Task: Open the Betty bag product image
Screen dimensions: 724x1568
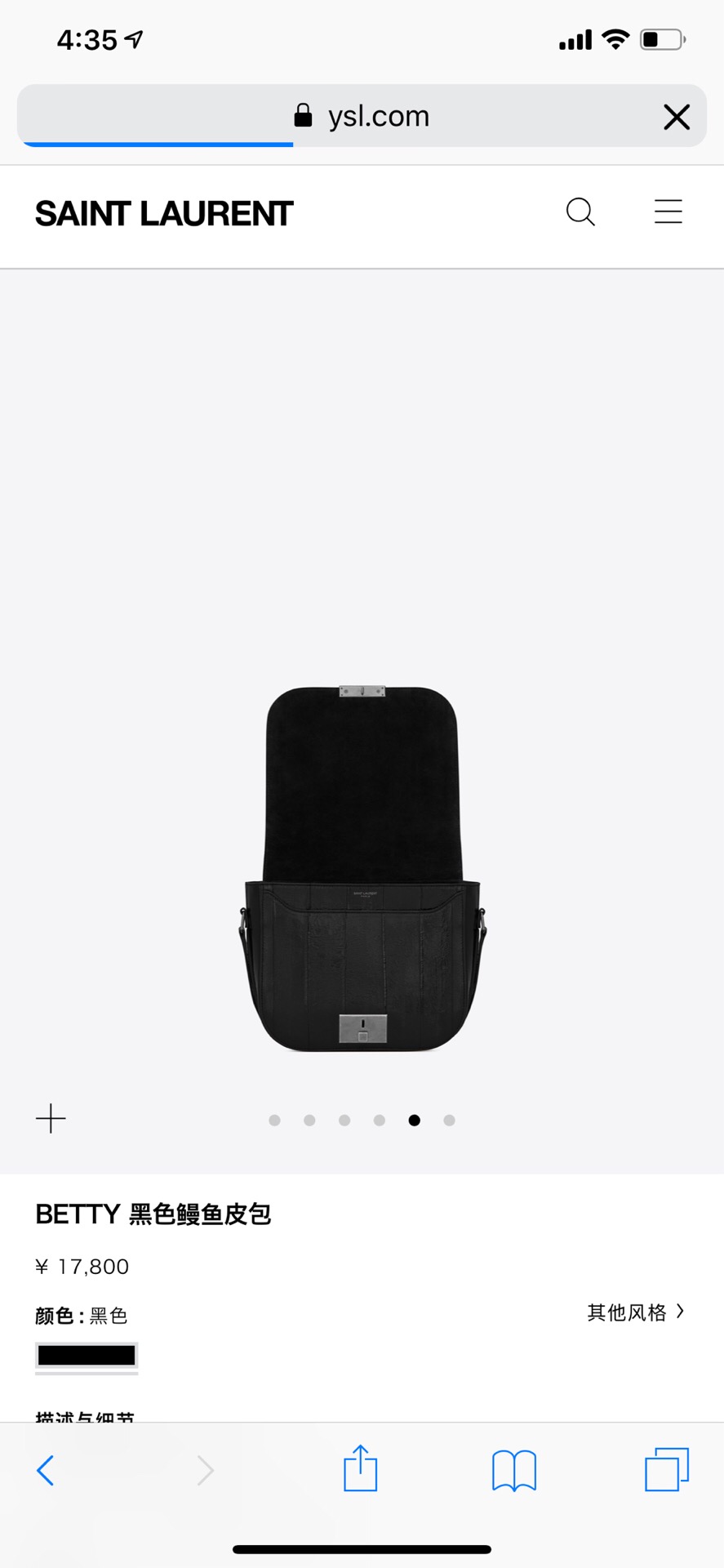Action: point(362,869)
